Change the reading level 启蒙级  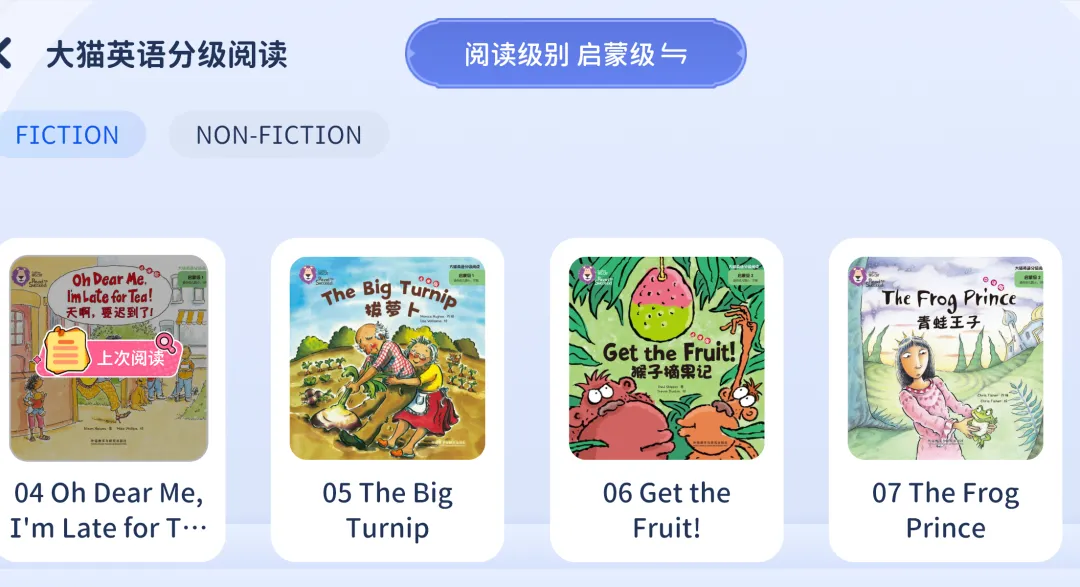(x=576, y=54)
